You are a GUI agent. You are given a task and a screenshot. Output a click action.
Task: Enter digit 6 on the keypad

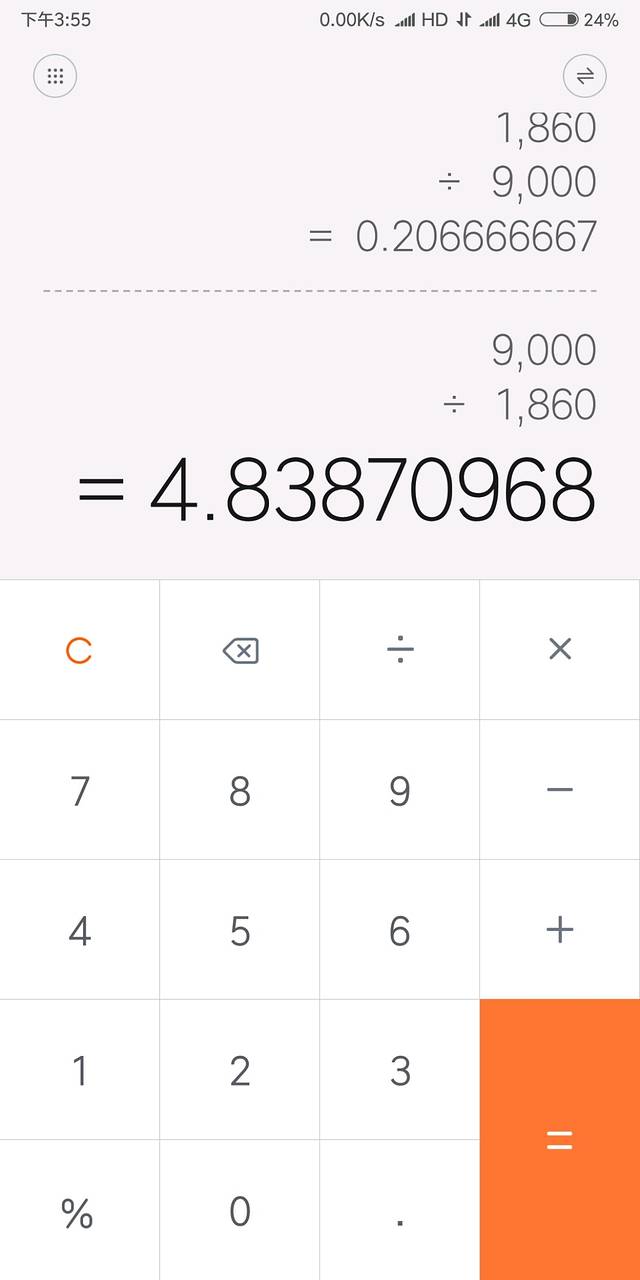(400, 931)
